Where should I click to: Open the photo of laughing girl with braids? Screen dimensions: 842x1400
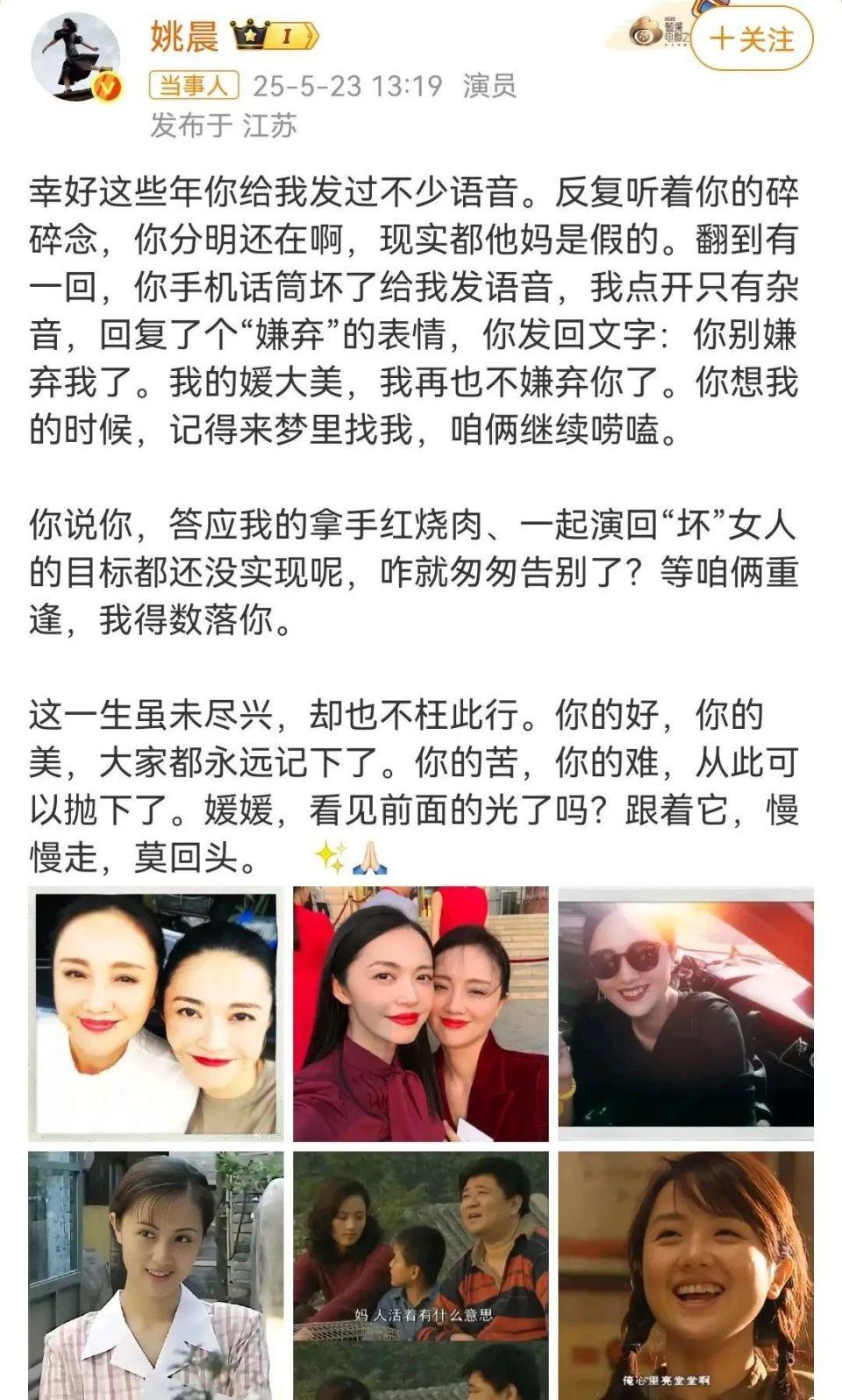point(686,1275)
